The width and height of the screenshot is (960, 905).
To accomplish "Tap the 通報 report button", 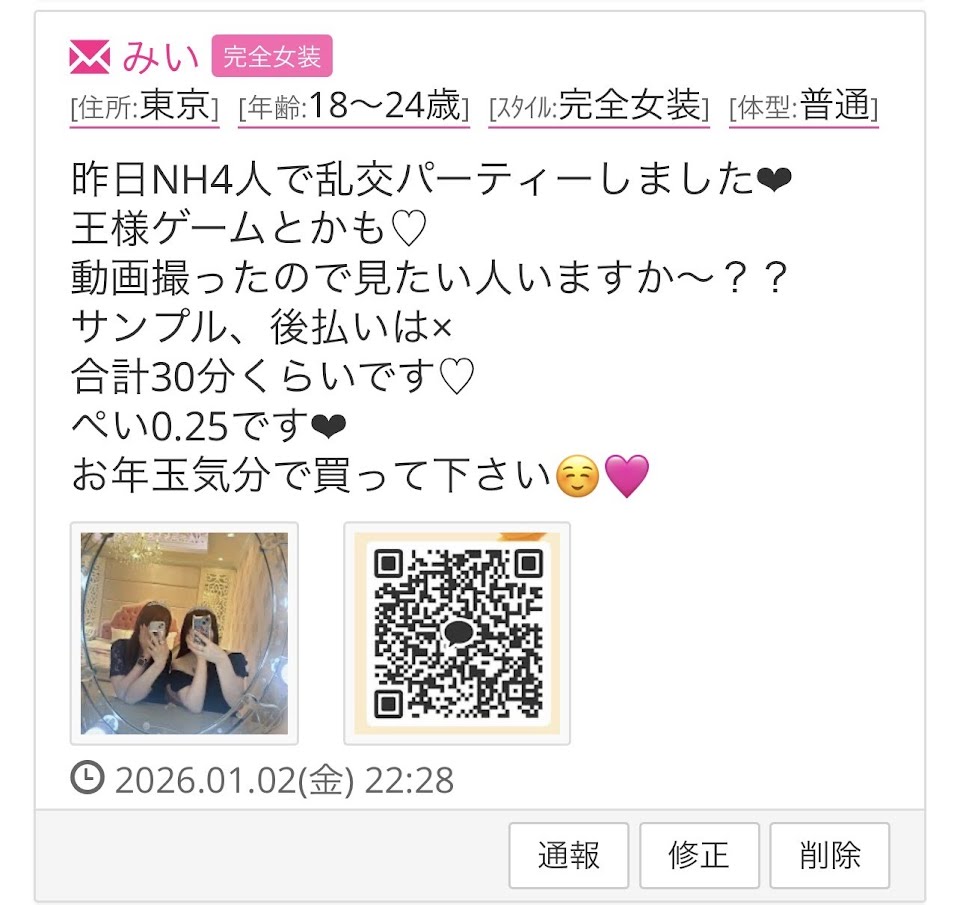I will tap(568, 855).
